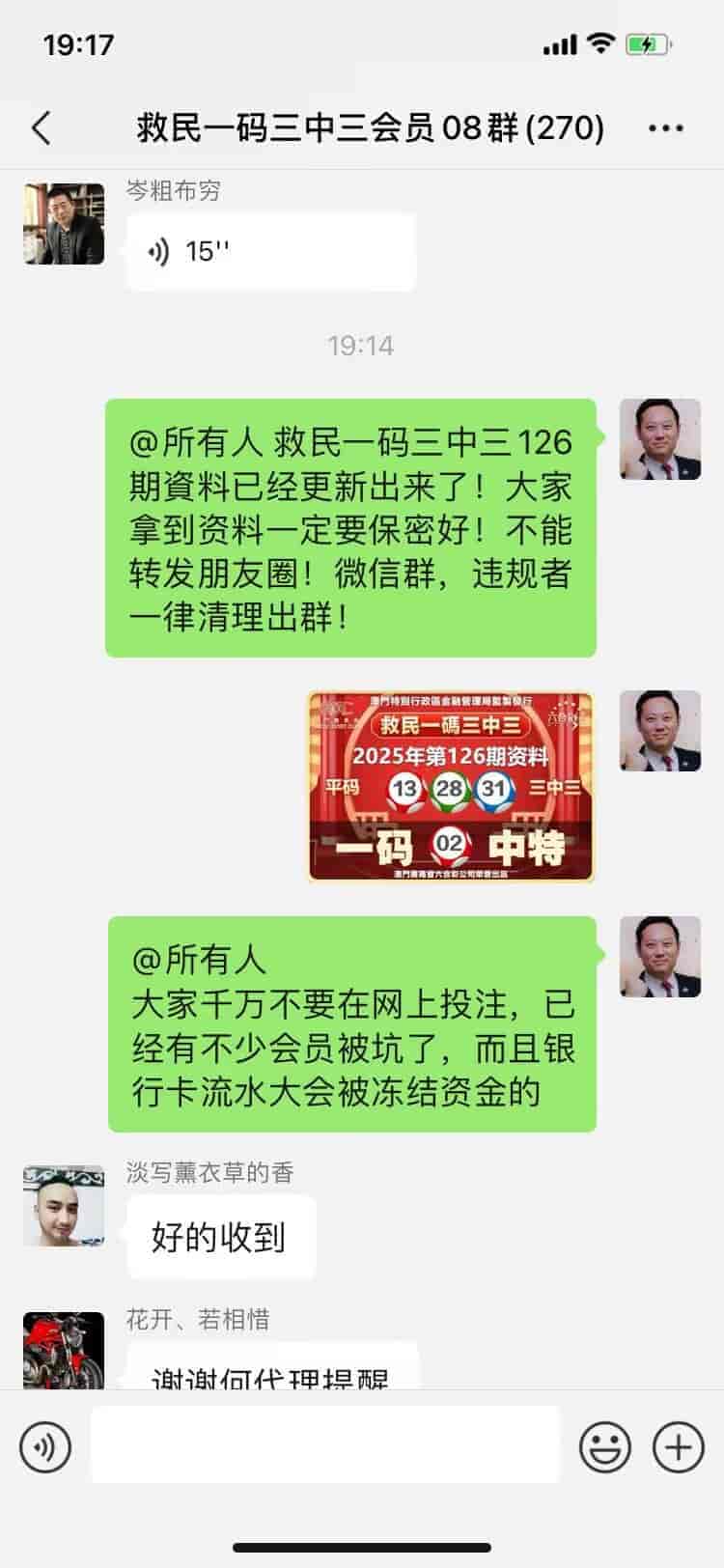Open group chat info via three dots

tap(666, 128)
